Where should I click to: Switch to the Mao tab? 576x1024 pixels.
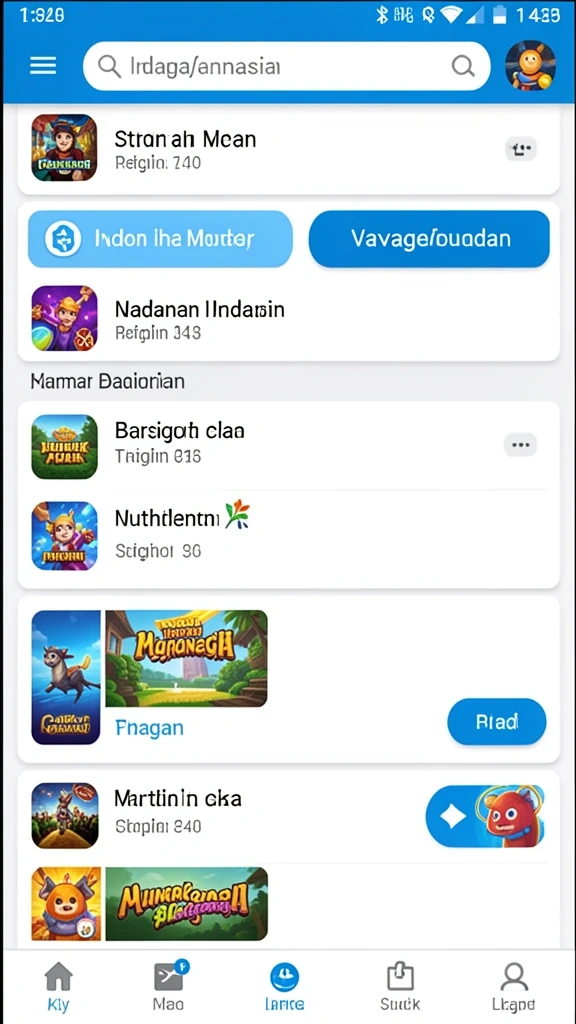coord(169,986)
